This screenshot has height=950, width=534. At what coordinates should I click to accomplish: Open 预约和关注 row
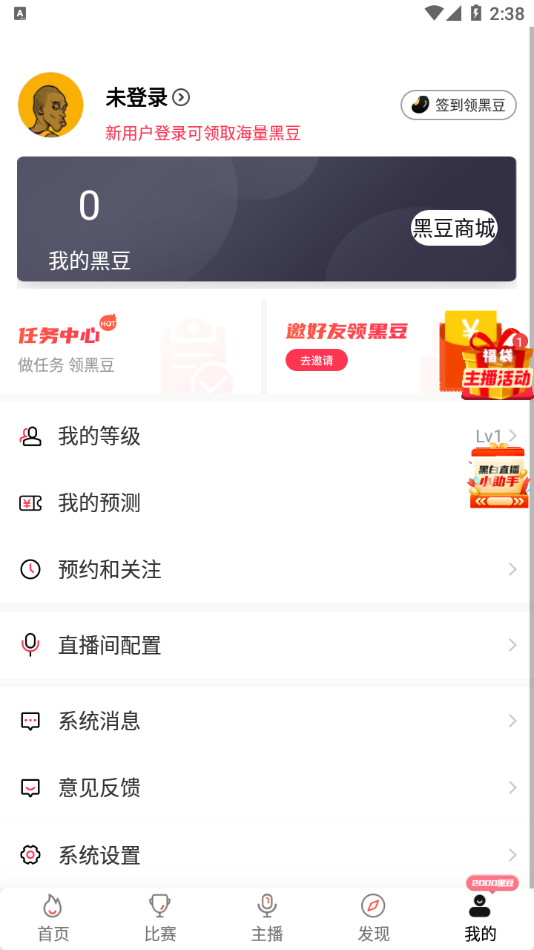[267, 570]
